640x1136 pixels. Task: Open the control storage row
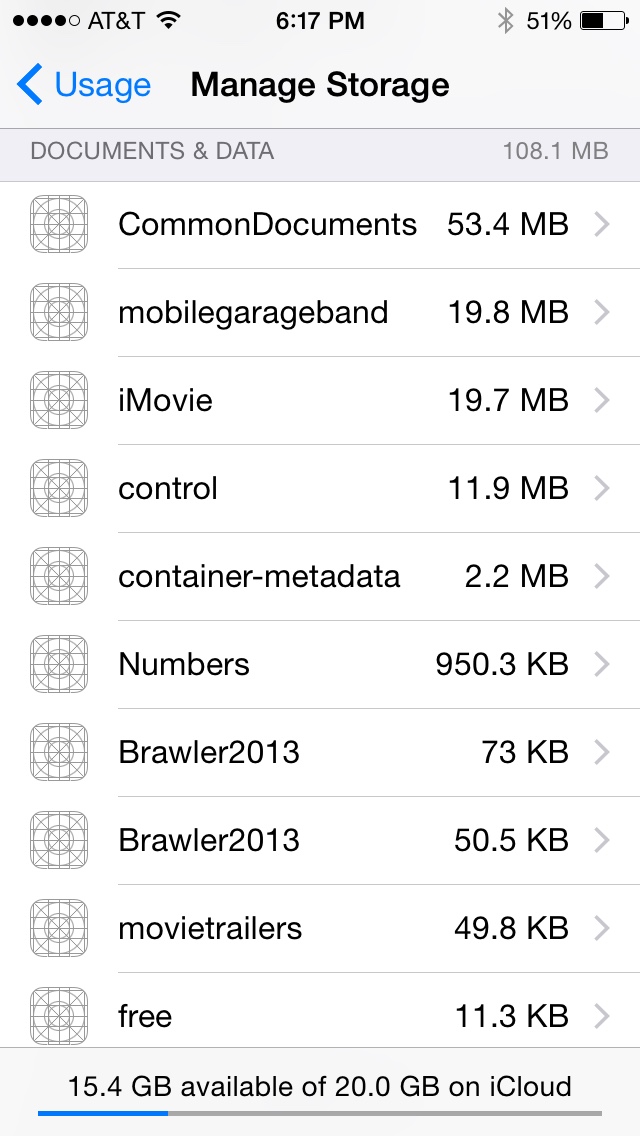[320, 489]
